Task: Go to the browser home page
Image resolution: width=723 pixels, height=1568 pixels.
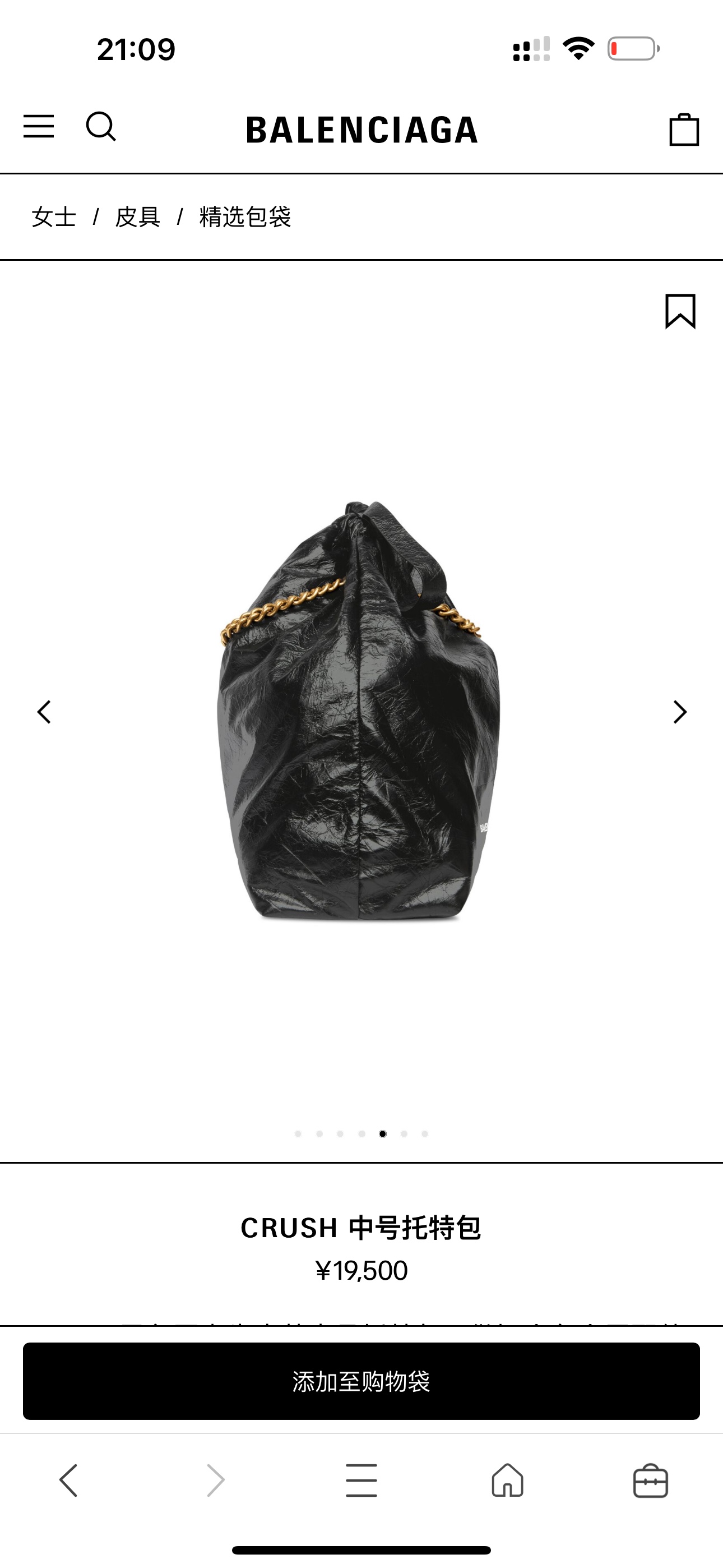Action: pyautogui.click(x=507, y=1480)
